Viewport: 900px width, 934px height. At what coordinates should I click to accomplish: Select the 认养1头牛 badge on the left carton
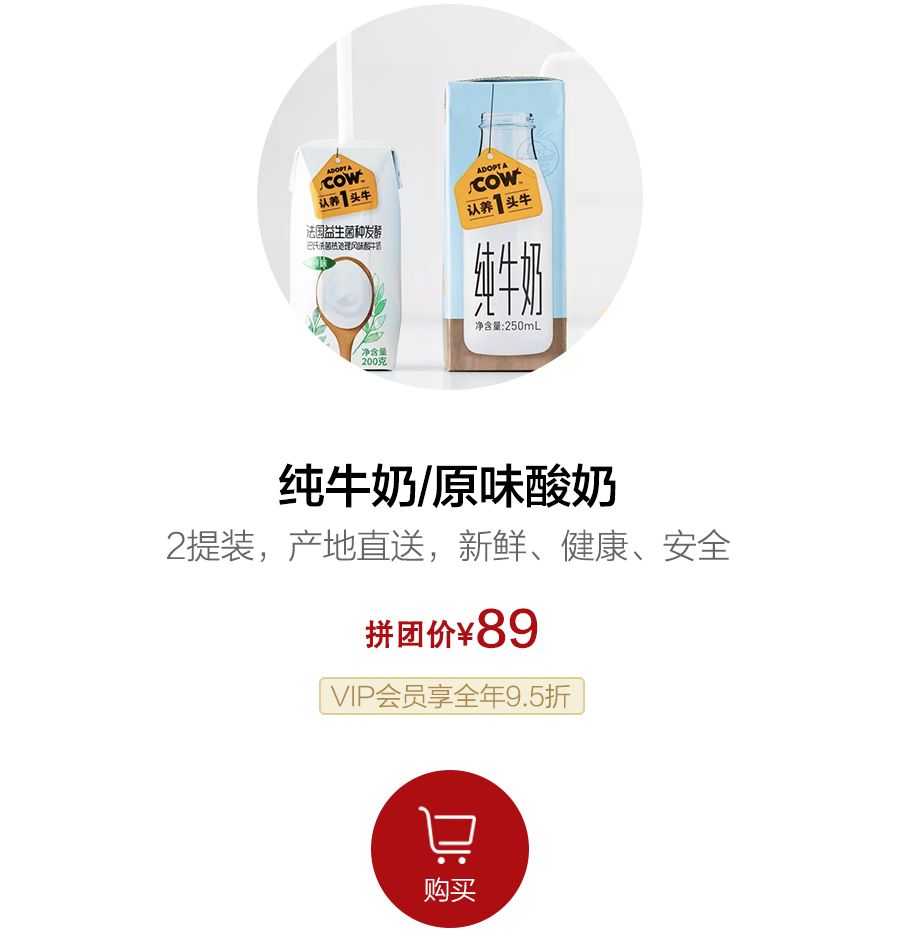coord(345,198)
